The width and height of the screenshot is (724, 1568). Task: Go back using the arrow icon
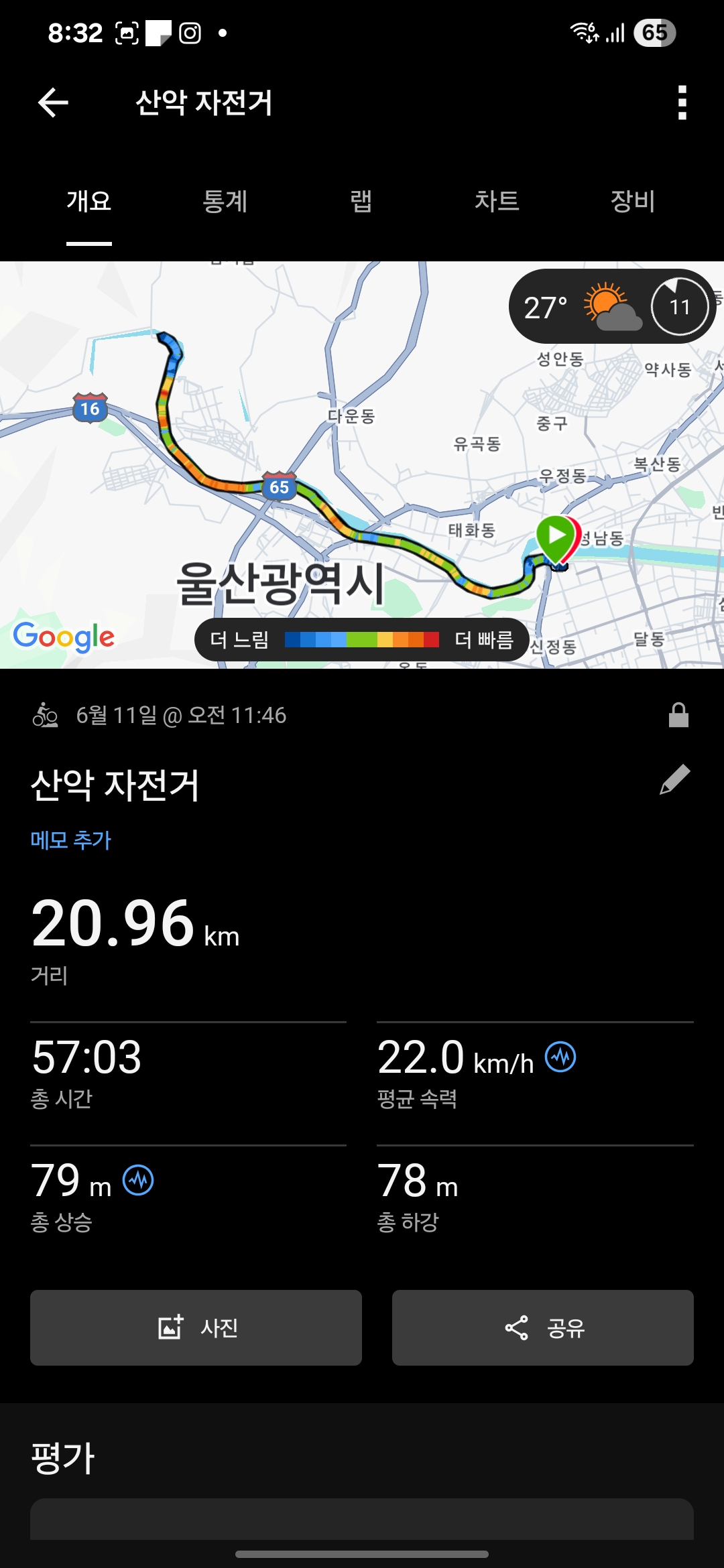pos(54,103)
